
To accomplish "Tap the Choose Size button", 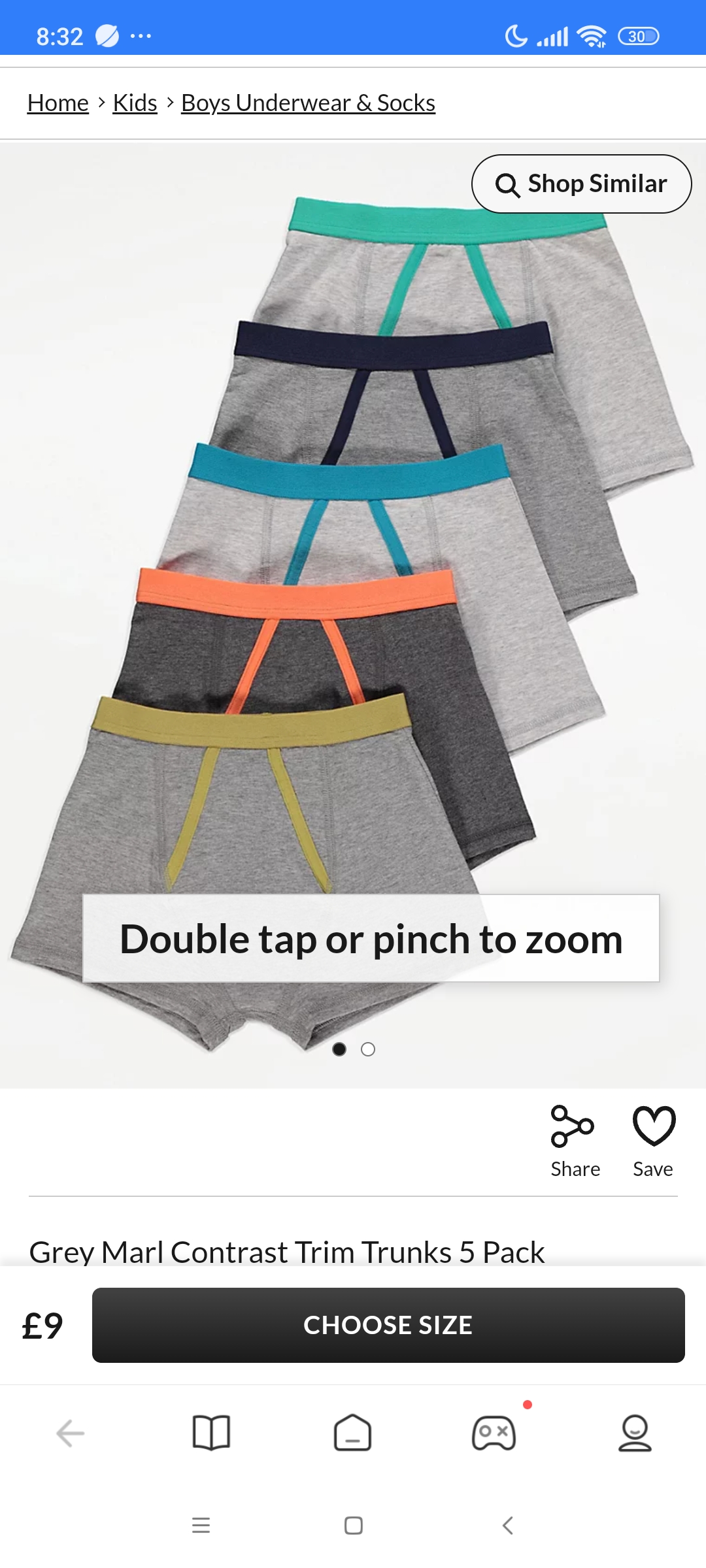I will click(x=388, y=1325).
